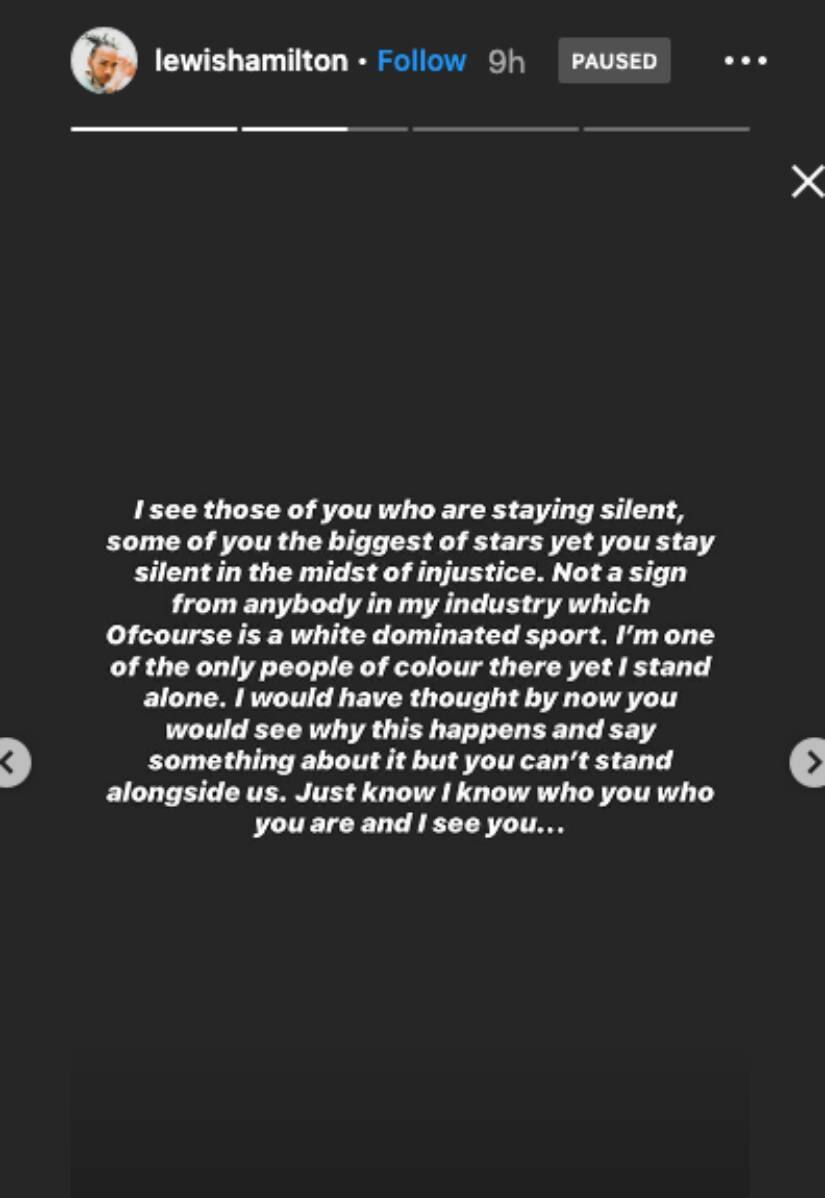
Task: Resume the paused story
Action: click(614, 61)
